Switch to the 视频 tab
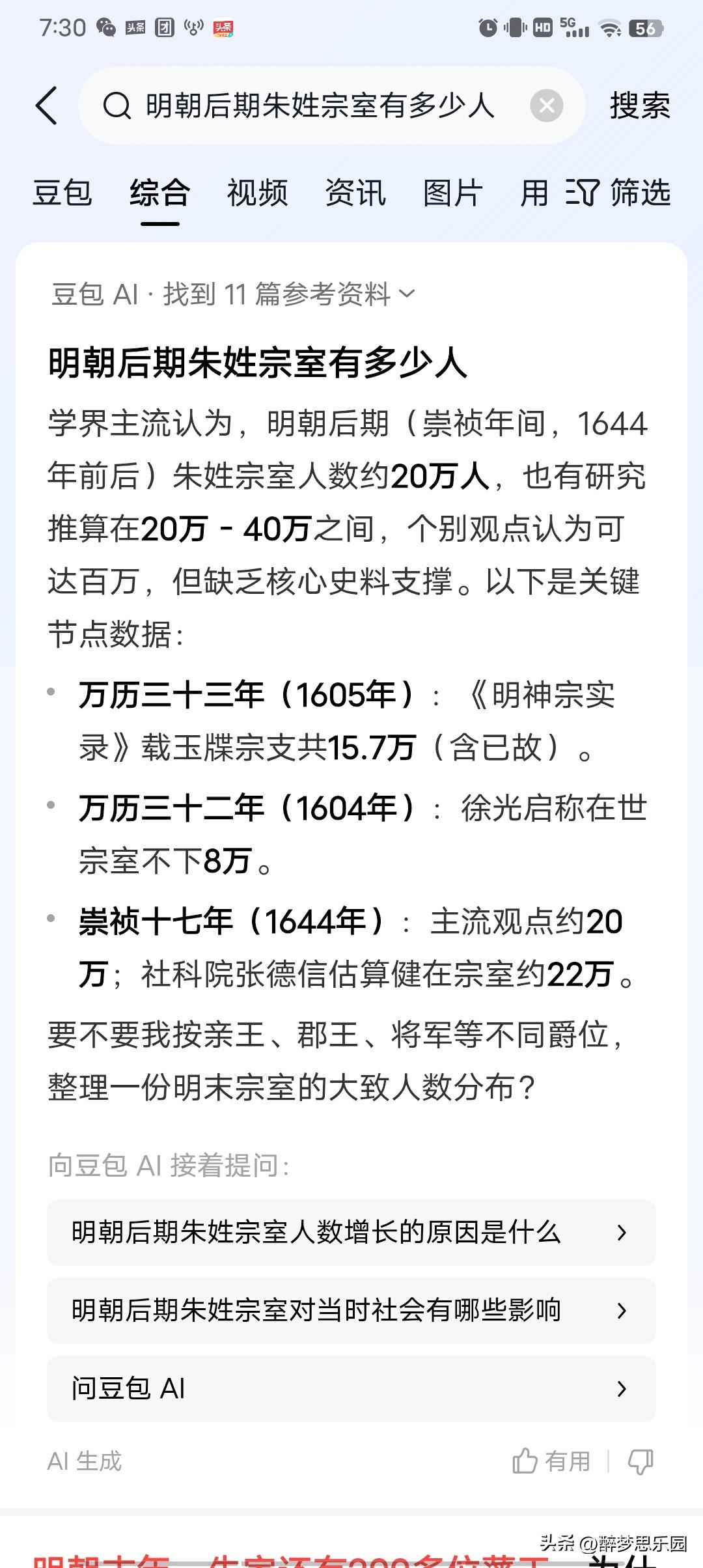 point(258,194)
